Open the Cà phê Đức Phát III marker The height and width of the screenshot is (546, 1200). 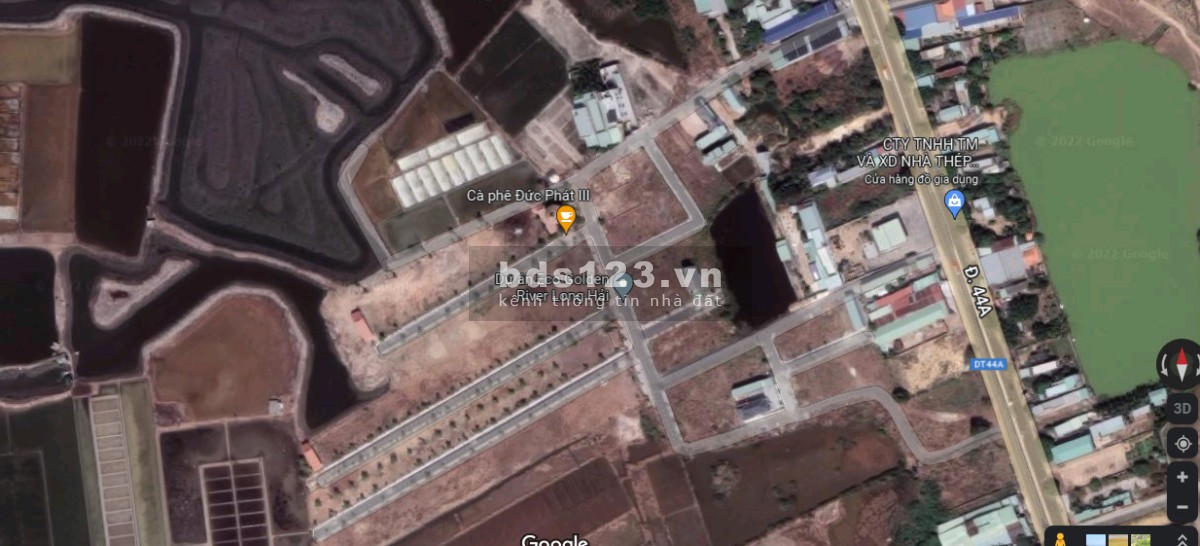point(565,219)
